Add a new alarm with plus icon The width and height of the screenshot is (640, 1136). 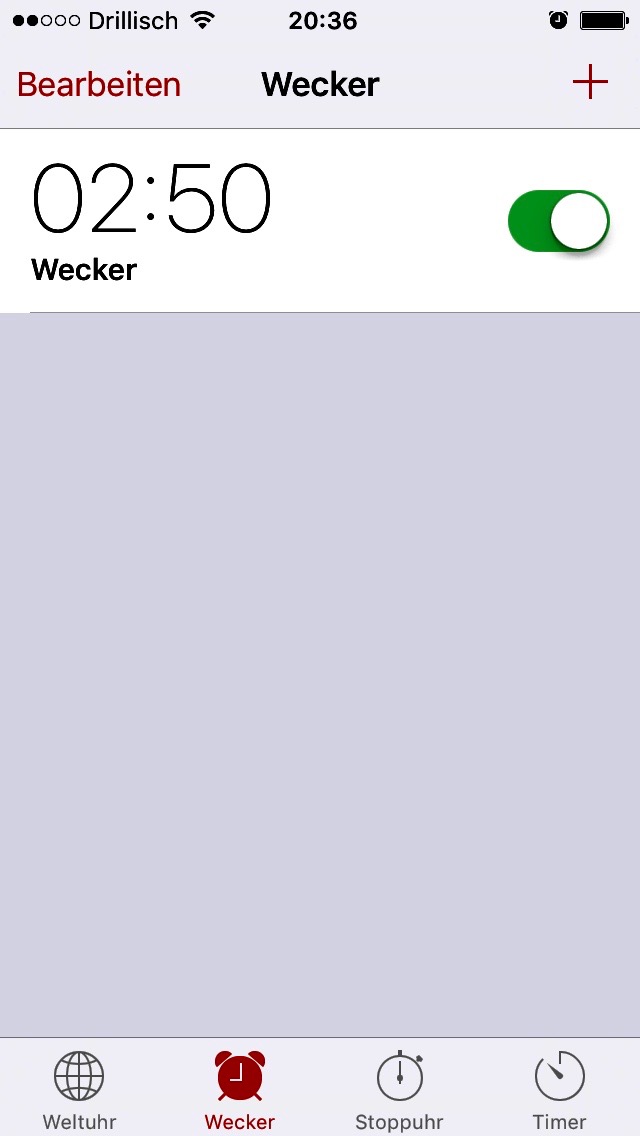coord(590,82)
